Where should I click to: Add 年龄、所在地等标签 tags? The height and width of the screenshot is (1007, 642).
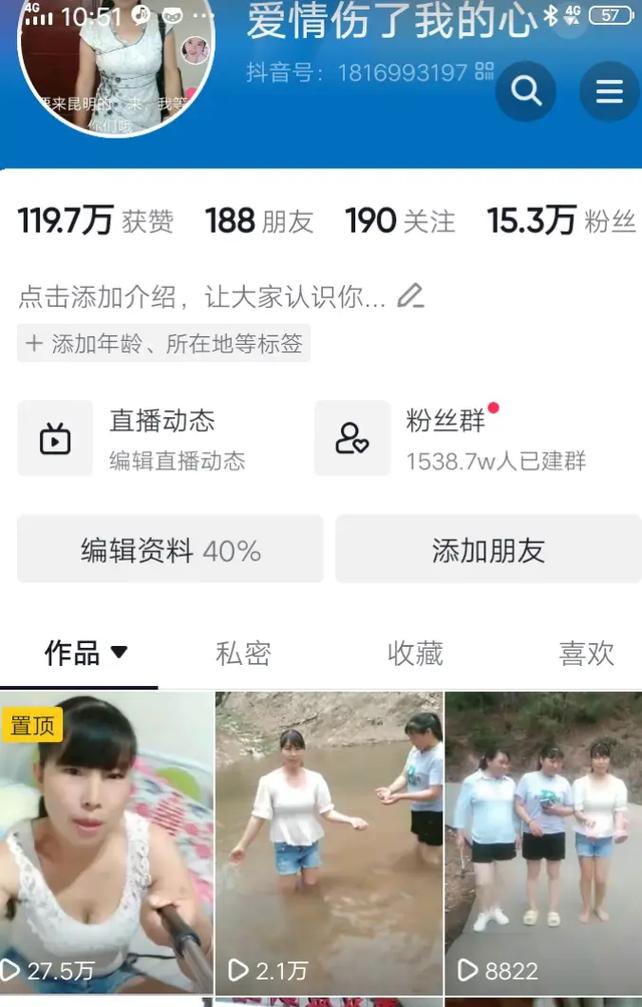click(x=164, y=343)
